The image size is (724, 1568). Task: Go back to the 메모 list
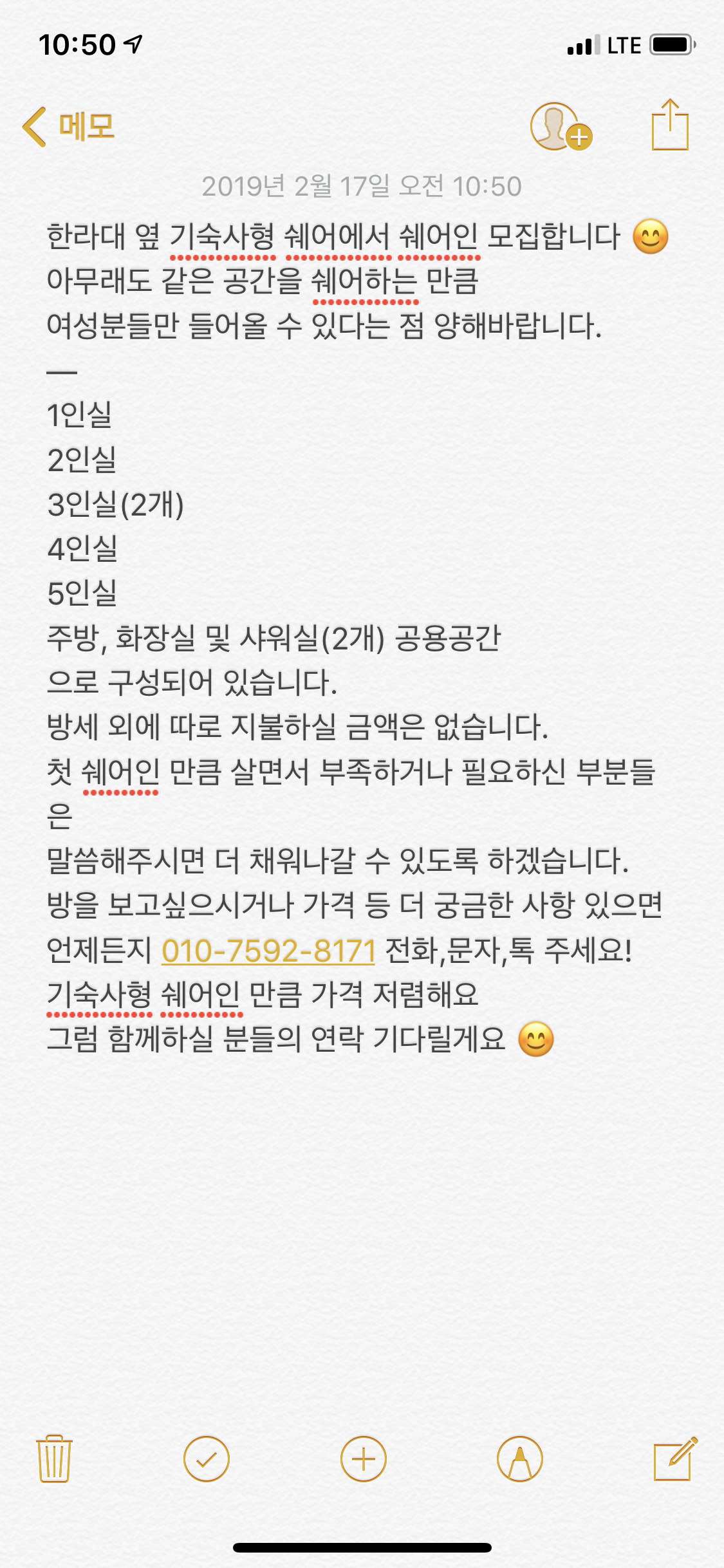pyautogui.click(x=68, y=126)
